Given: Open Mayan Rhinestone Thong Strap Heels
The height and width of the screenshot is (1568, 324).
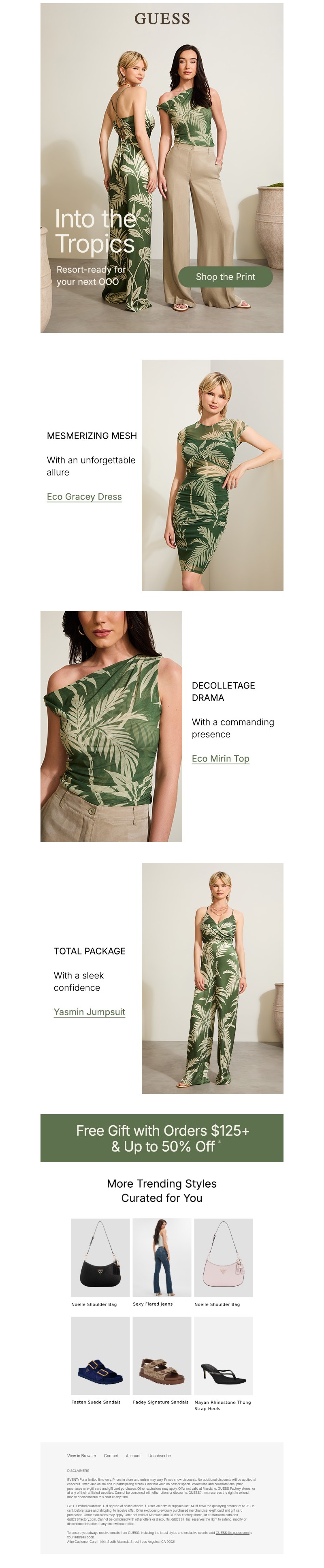Looking at the screenshot, I should (223, 1356).
